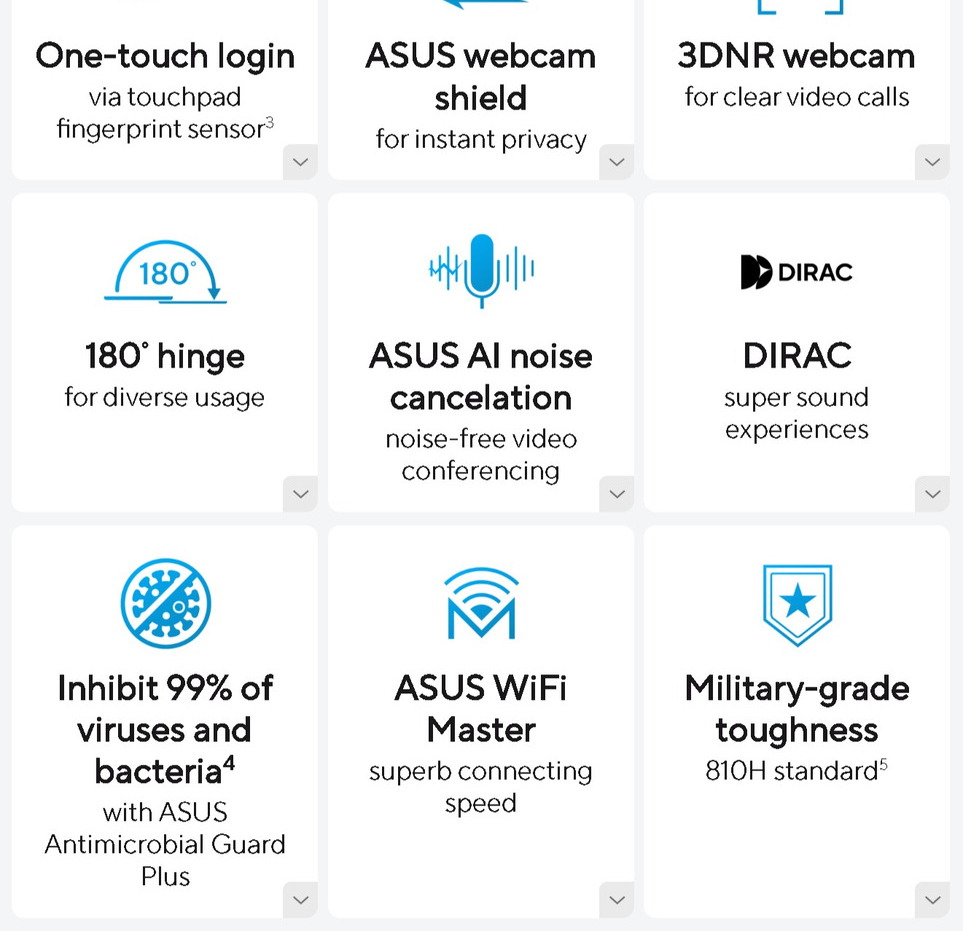Expand ASUS webcam shield details
963x931 pixels.
tap(616, 162)
